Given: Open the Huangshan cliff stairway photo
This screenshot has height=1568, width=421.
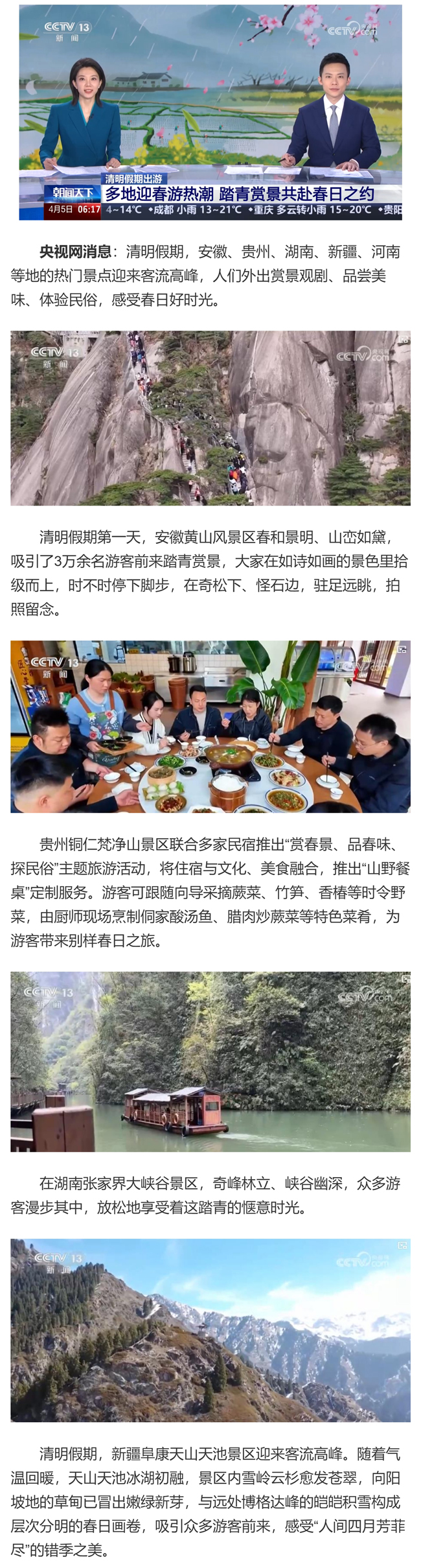Looking at the screenshot, I should coord(210,418).
